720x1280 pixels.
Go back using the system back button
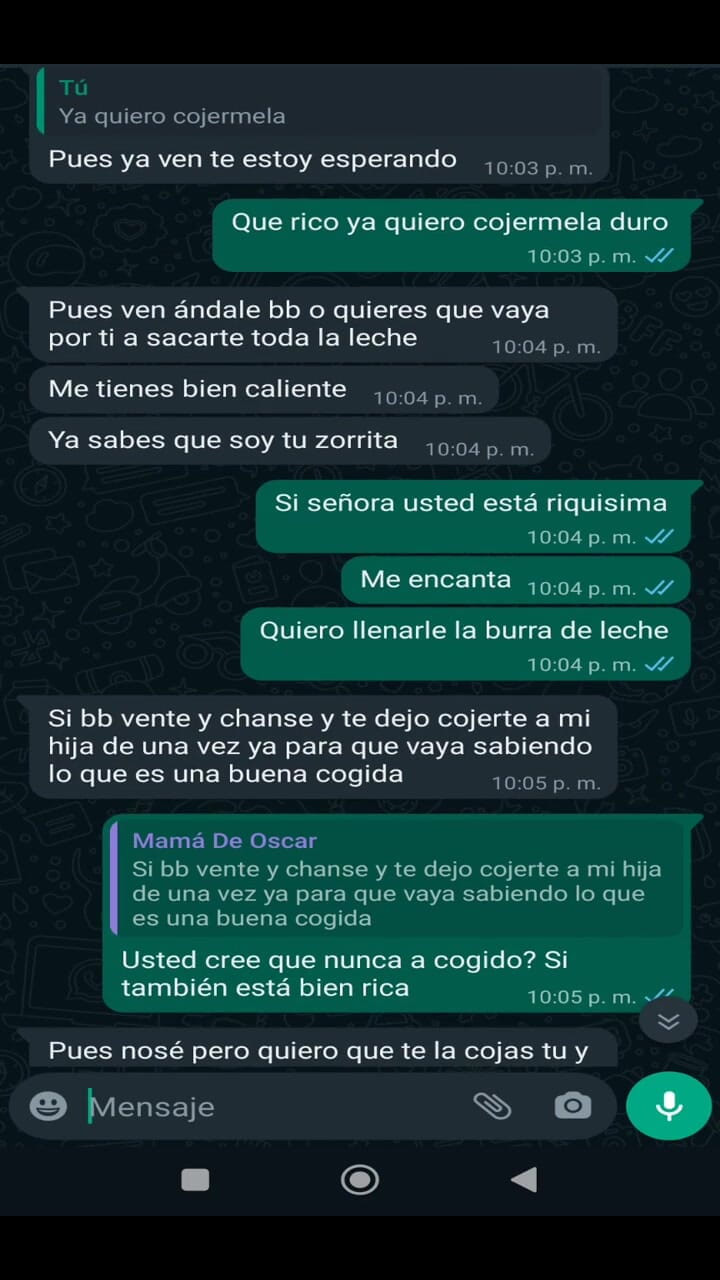[524, 1180]
